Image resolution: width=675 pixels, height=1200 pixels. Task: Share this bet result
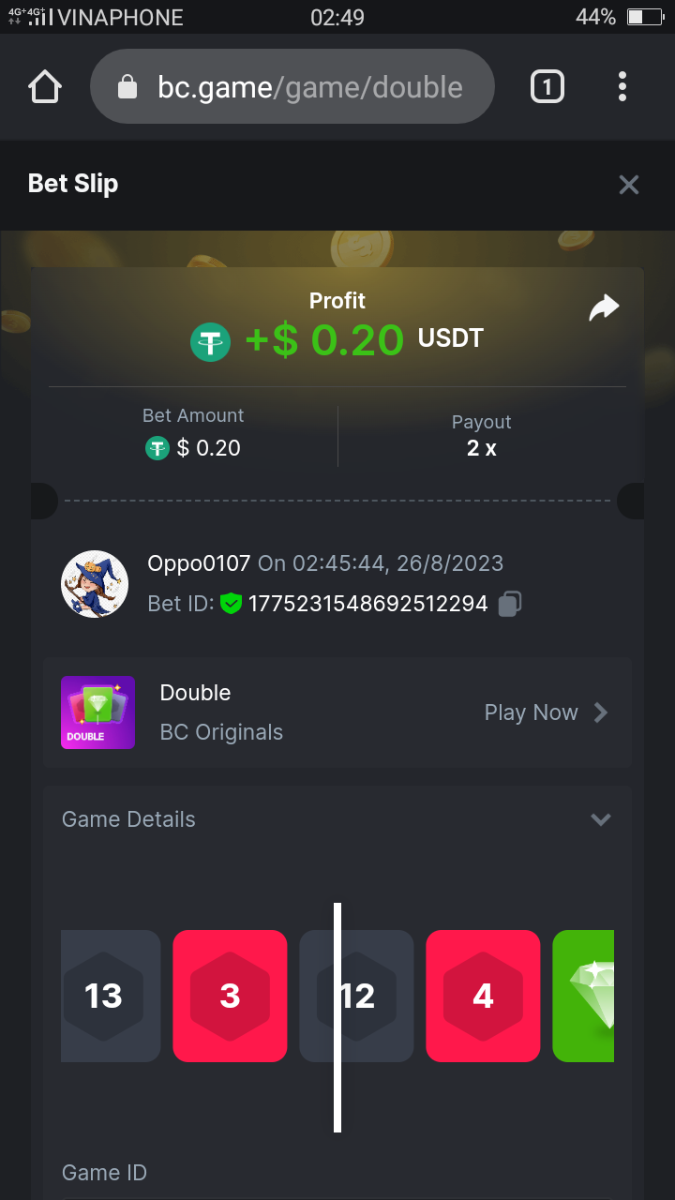[603, 309]
